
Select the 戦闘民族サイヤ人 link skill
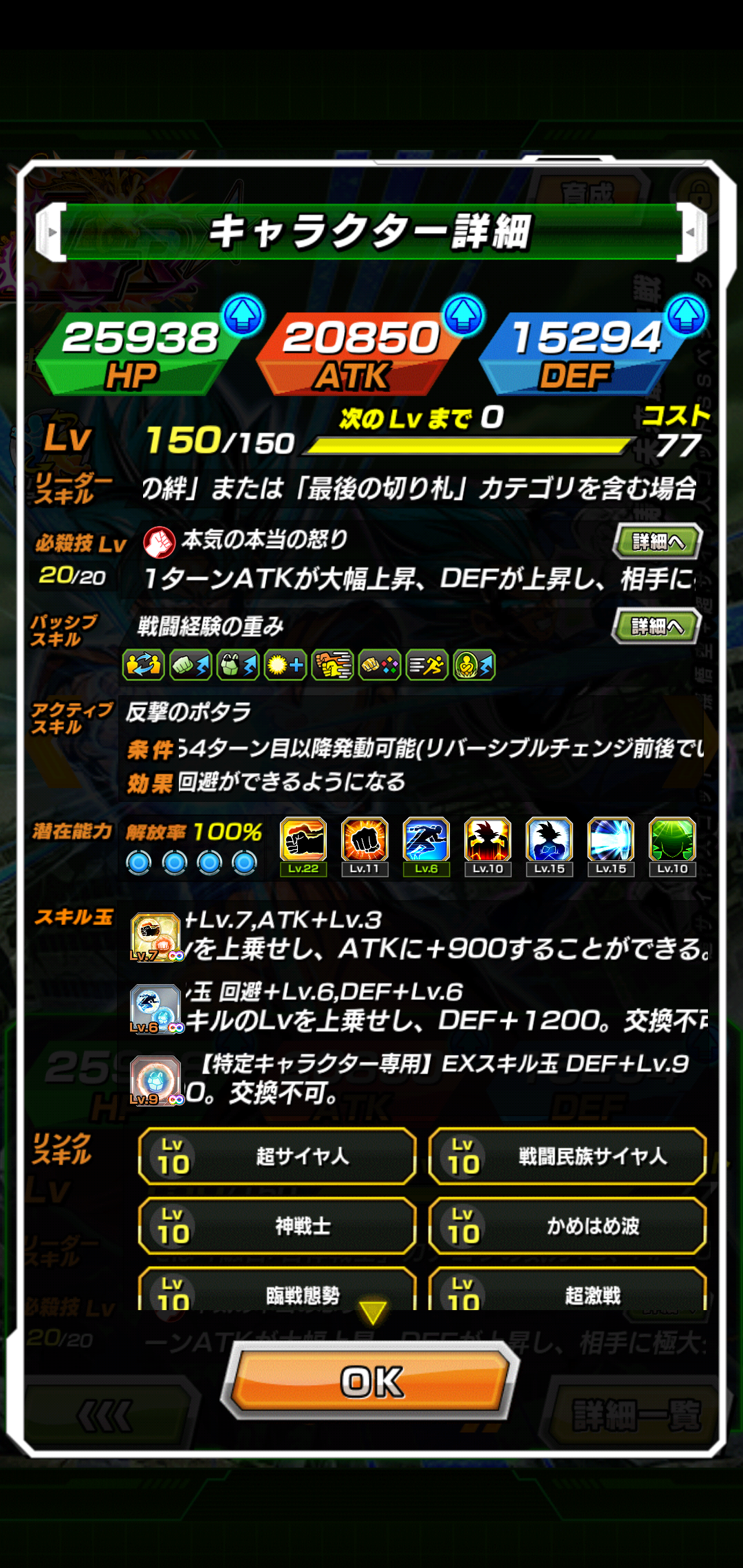(568, 1156)
